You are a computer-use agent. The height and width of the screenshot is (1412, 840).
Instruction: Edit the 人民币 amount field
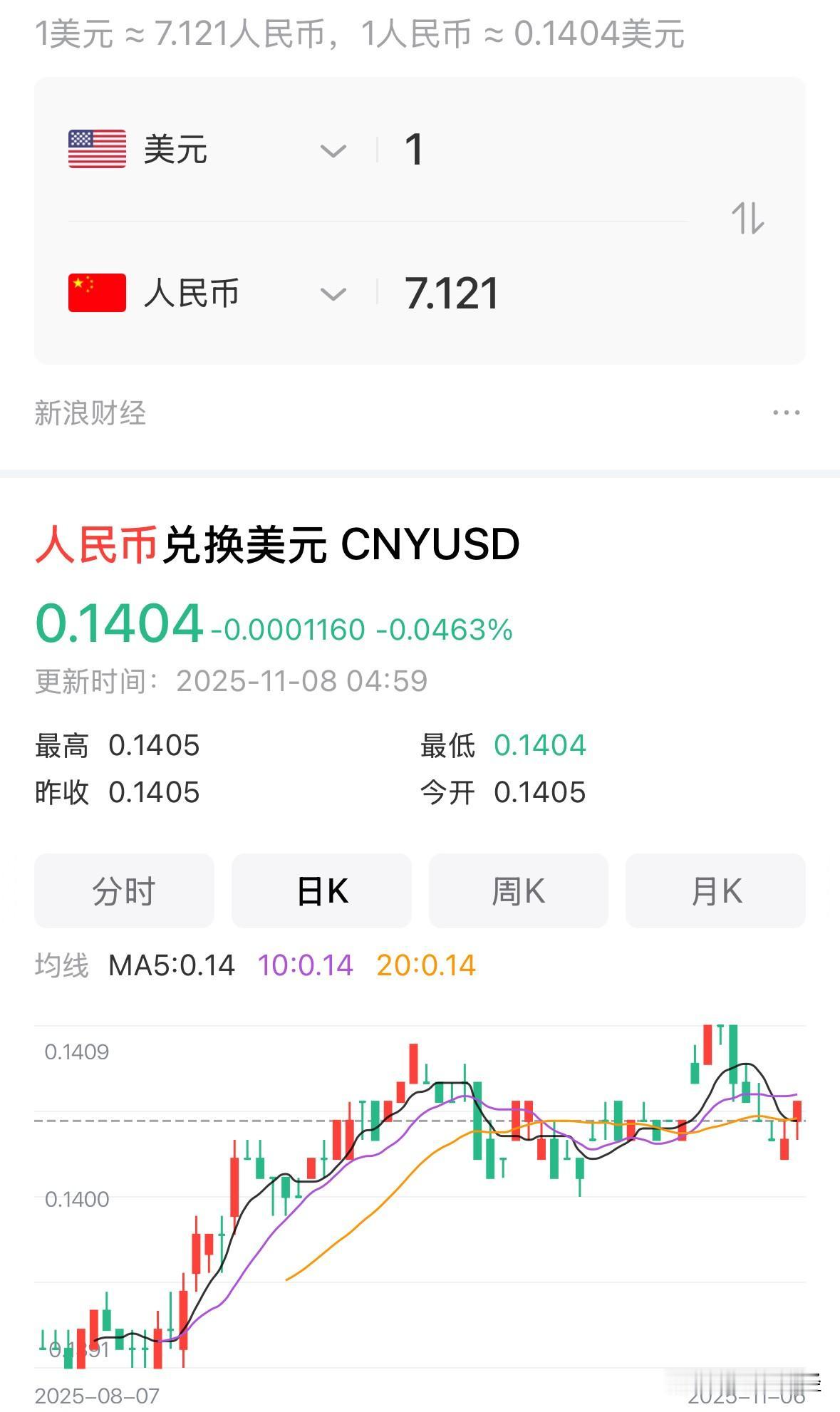click(541, 294)
